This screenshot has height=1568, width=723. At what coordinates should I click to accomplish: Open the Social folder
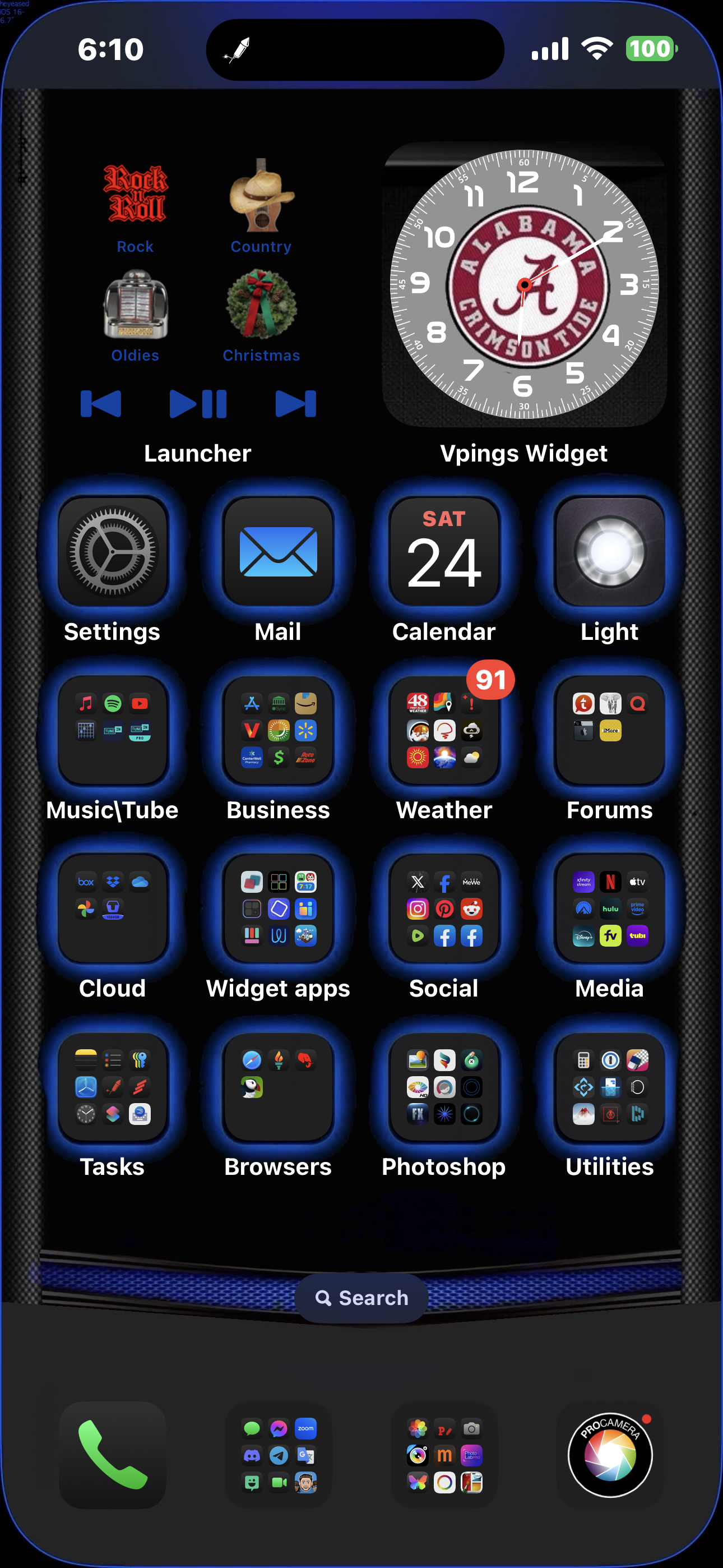coord(444,908)
